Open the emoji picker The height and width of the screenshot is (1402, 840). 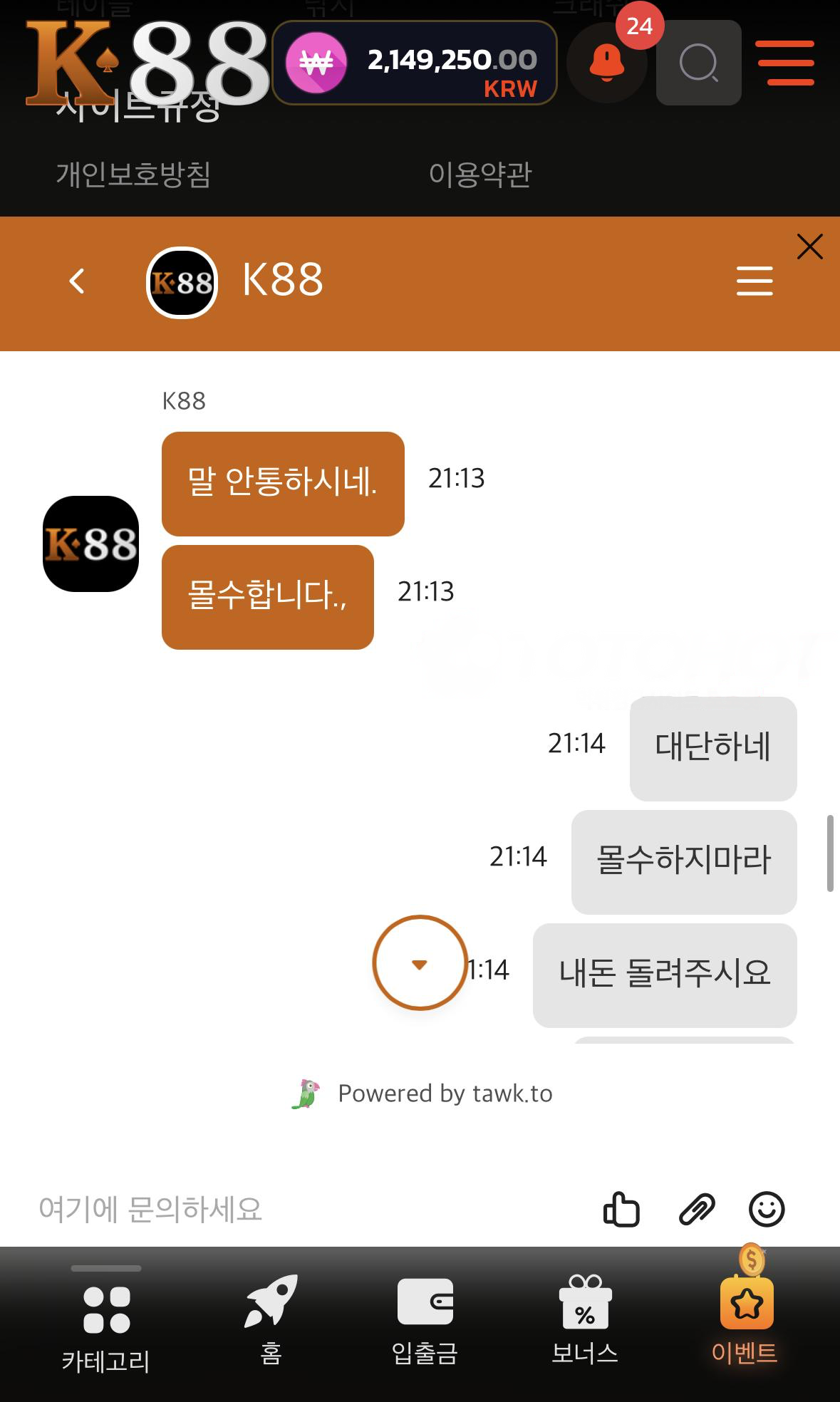tap(767, 1210)
